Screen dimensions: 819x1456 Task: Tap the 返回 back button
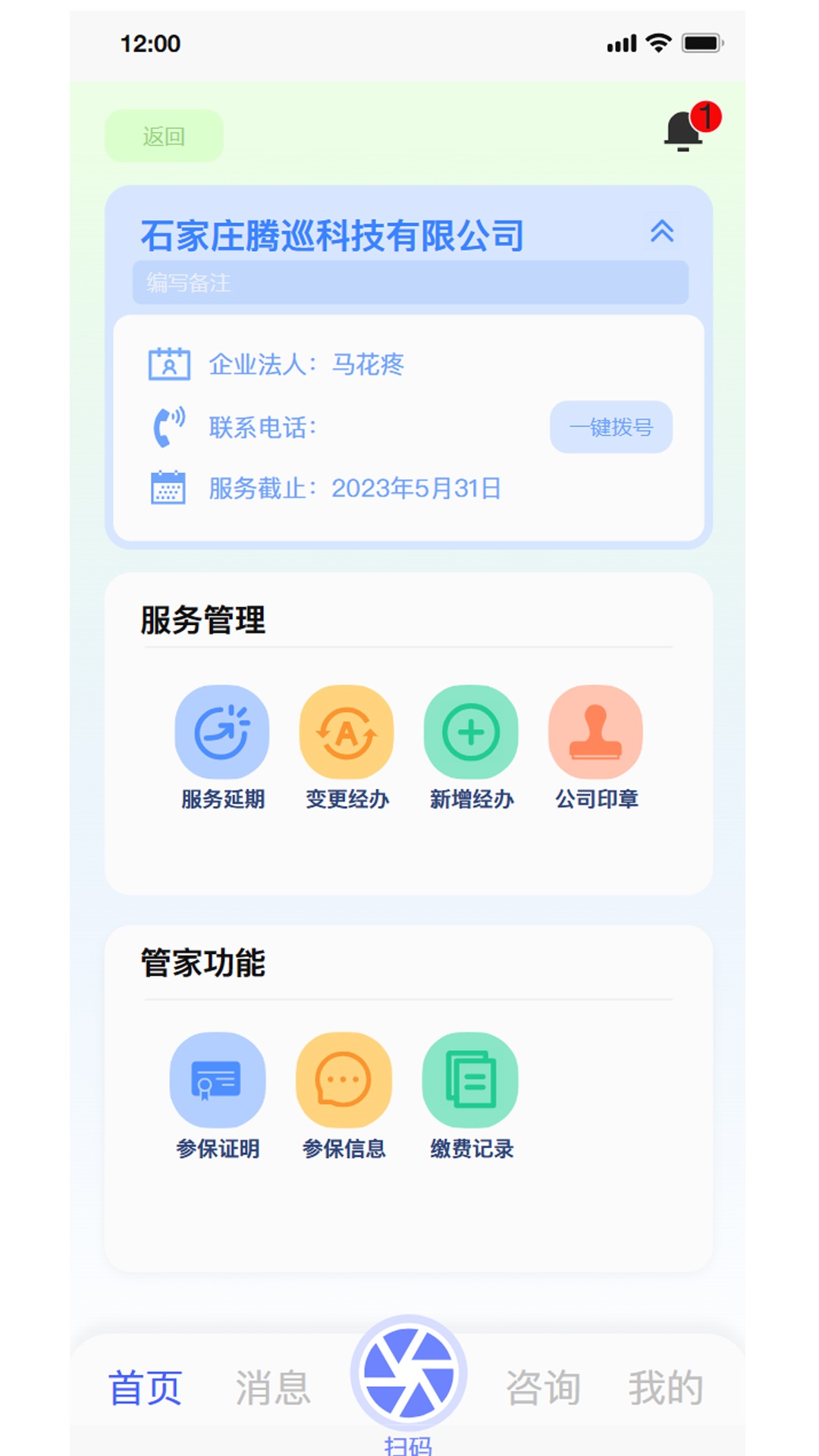[x=164, y=134]
